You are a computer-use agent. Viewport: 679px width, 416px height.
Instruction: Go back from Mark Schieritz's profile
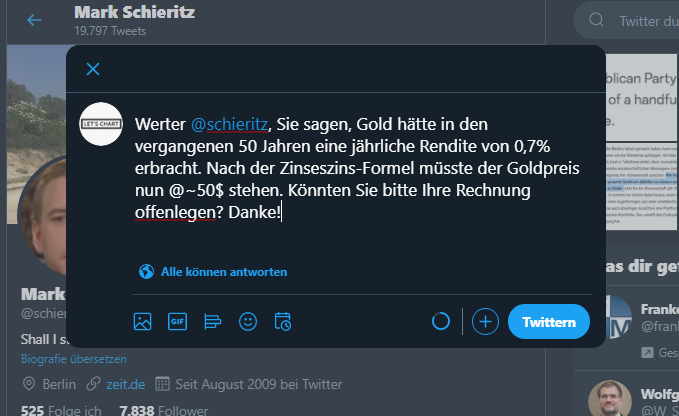[34, 20]
